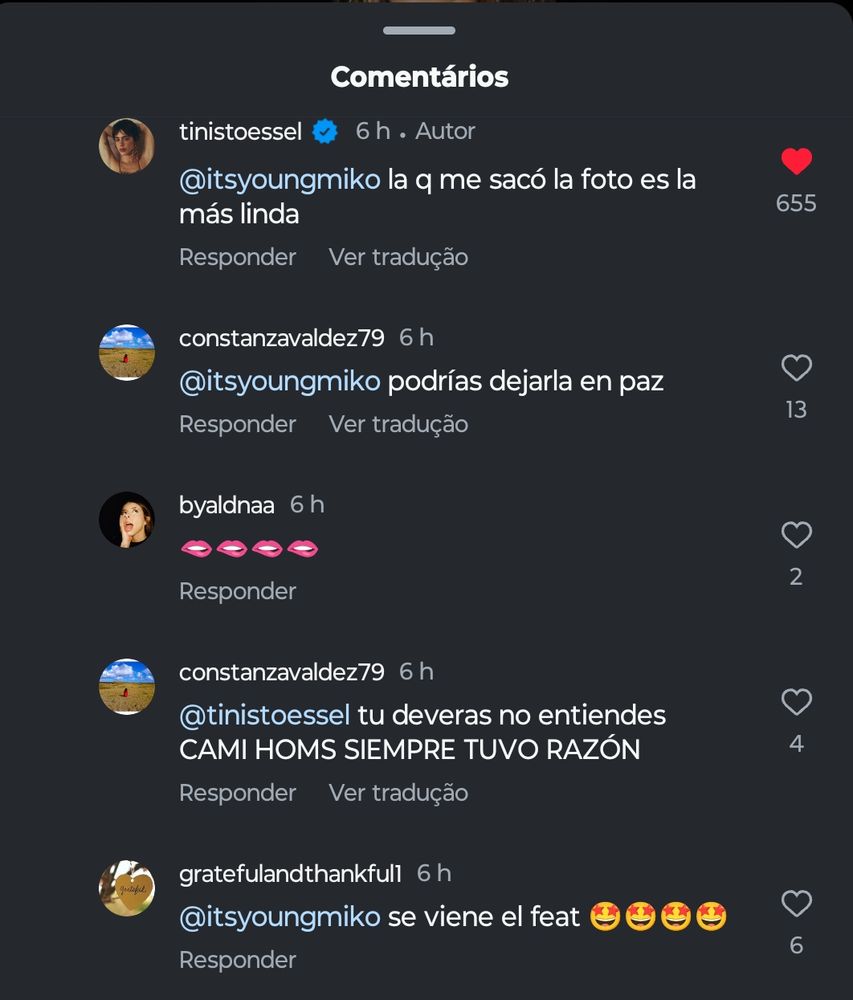Open byaldnaa's profile avatar
The width and height of the screenshot is (853, 1000).
click(127, 520)
